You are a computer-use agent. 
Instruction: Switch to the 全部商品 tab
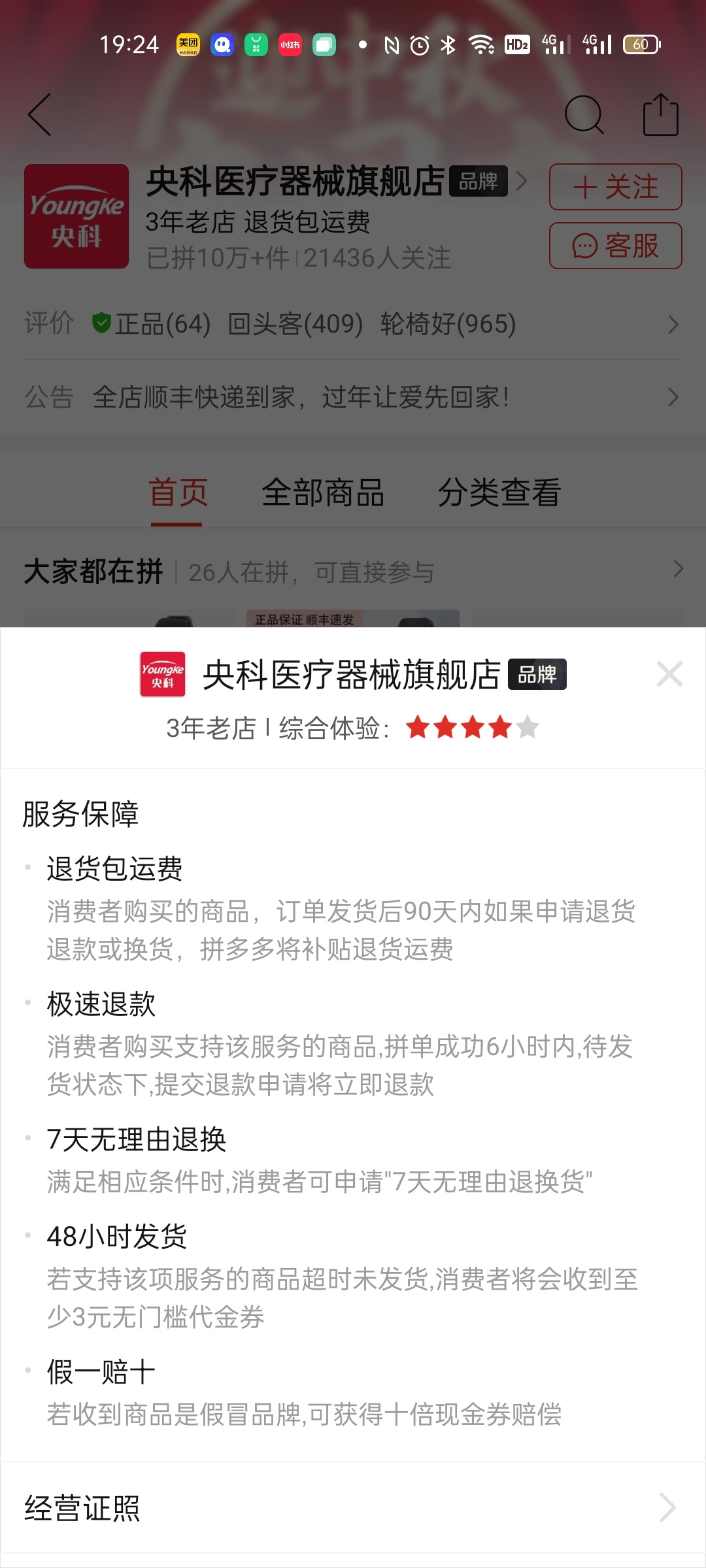[323, 493]
